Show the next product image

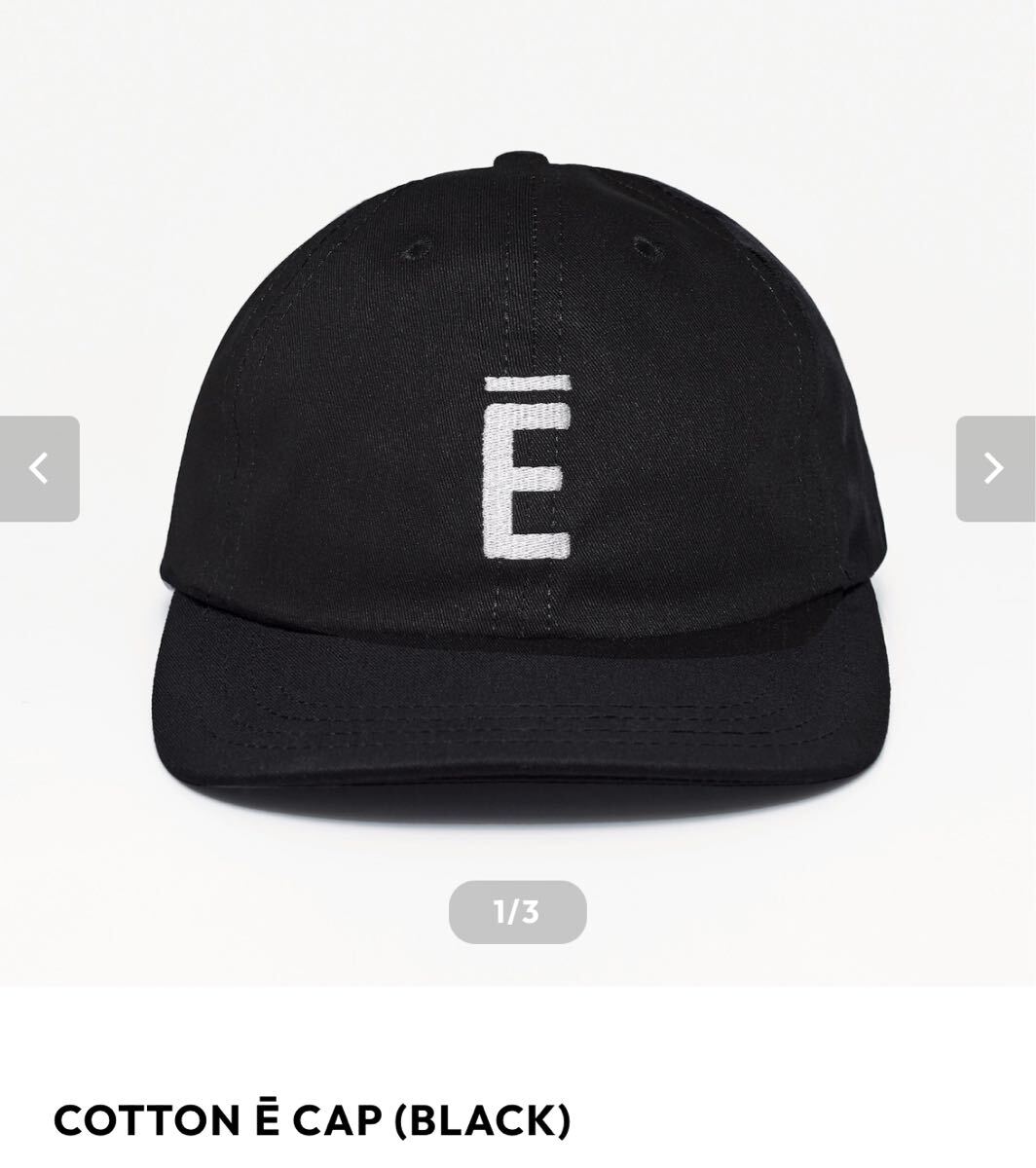tap(995, 469)
